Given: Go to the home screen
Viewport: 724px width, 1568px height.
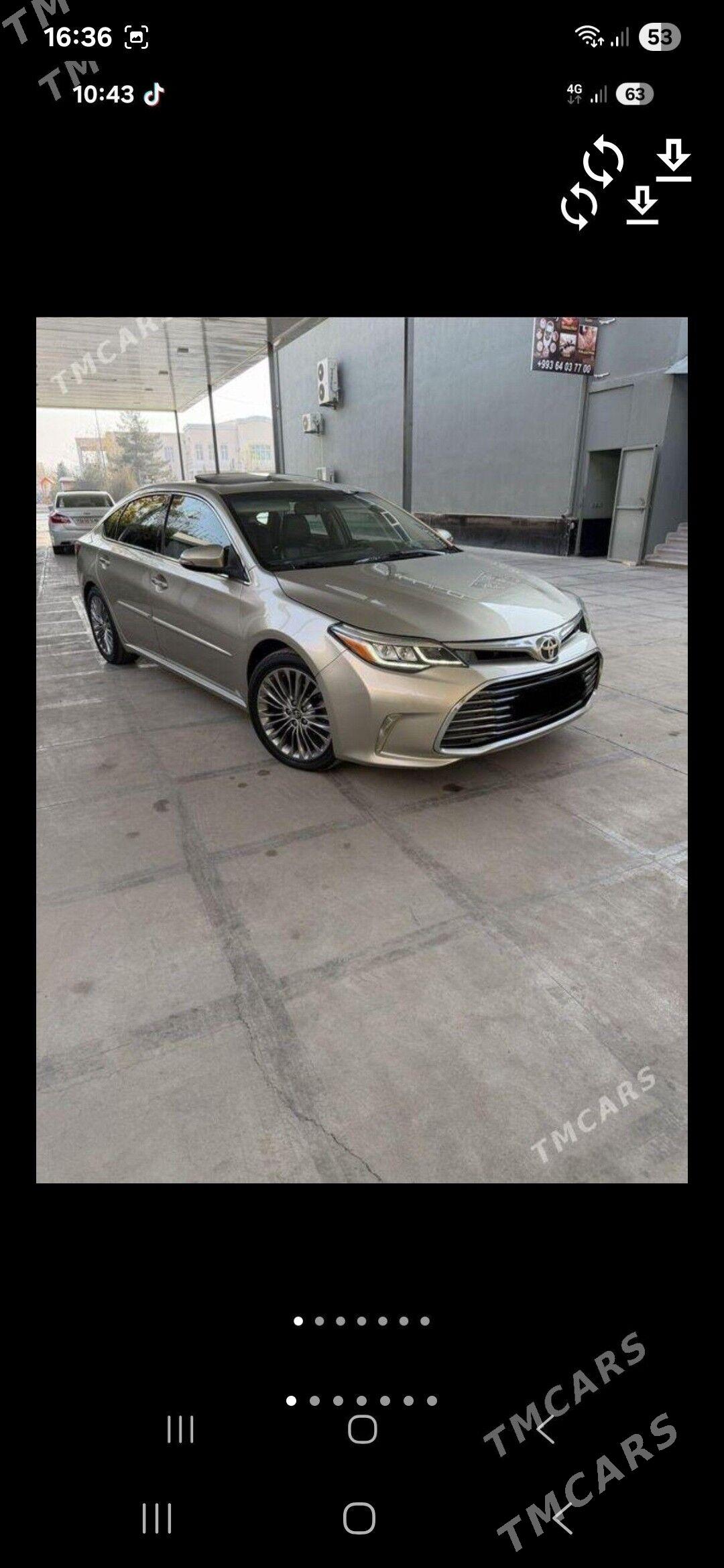Looking at the screenshot, I should [359, 1518].
